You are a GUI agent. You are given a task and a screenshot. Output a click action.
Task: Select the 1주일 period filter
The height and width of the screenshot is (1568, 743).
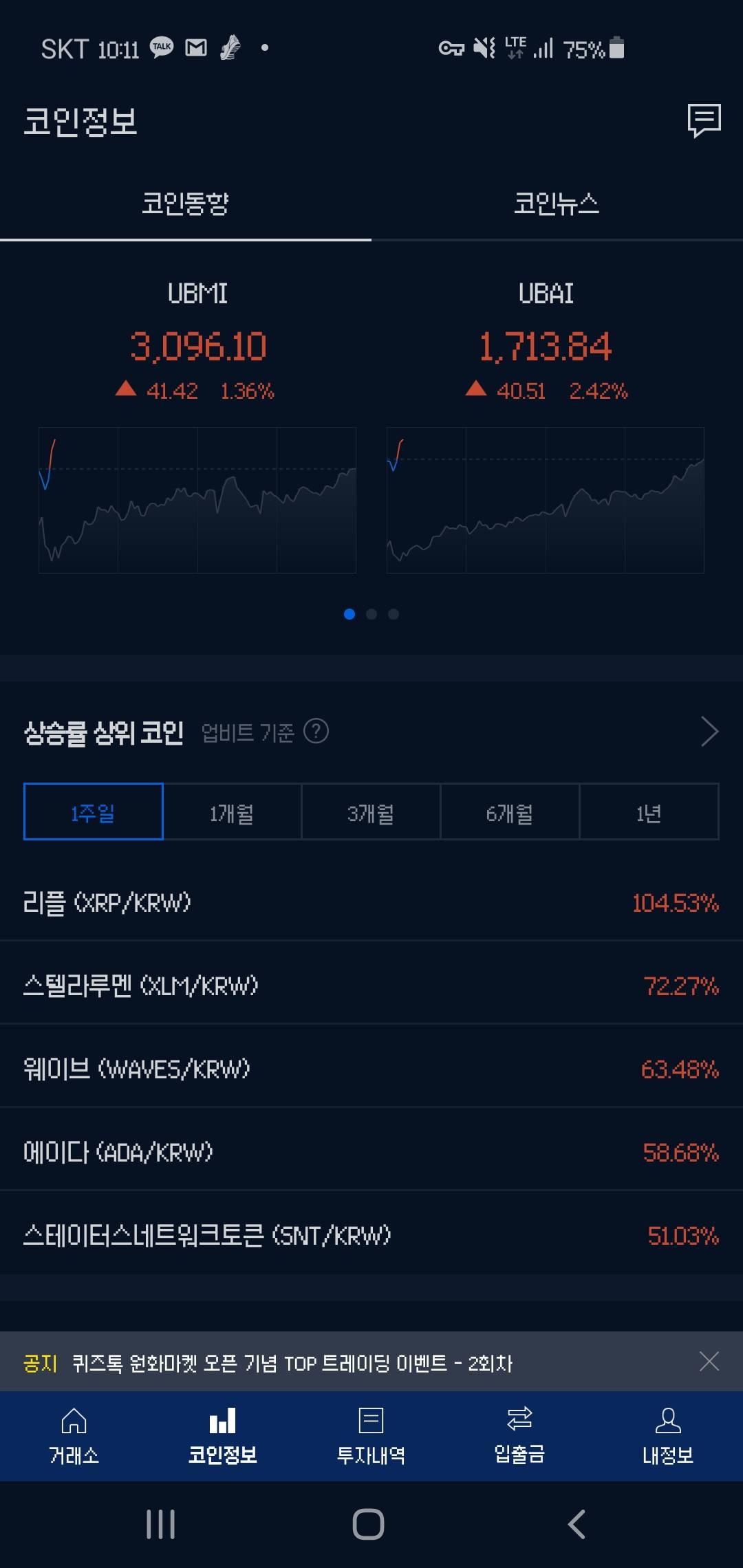pyautogui.click(x=94, y=812)
